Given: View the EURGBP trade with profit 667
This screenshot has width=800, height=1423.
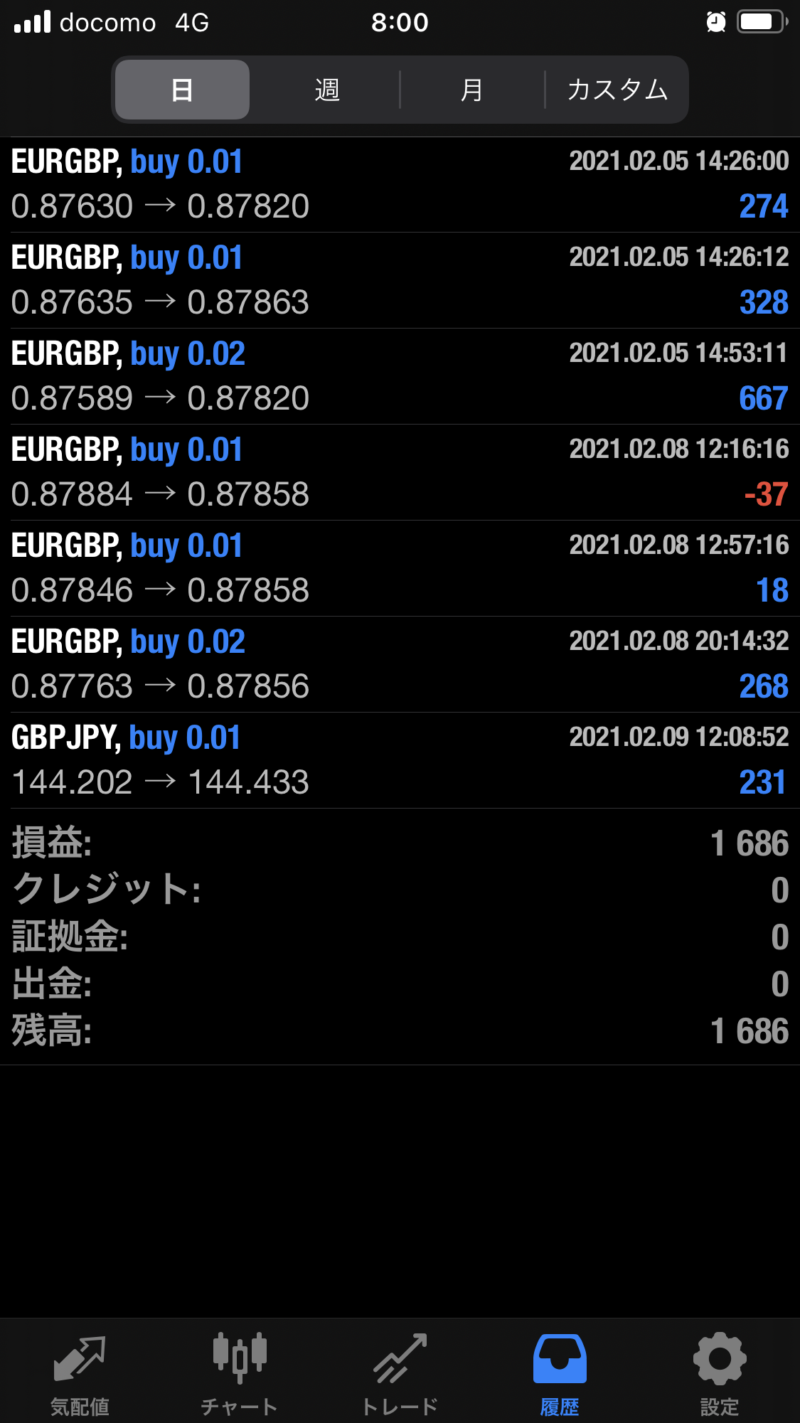Looking at the screenshot, I should pyautogui.click(x=400, y=377).
